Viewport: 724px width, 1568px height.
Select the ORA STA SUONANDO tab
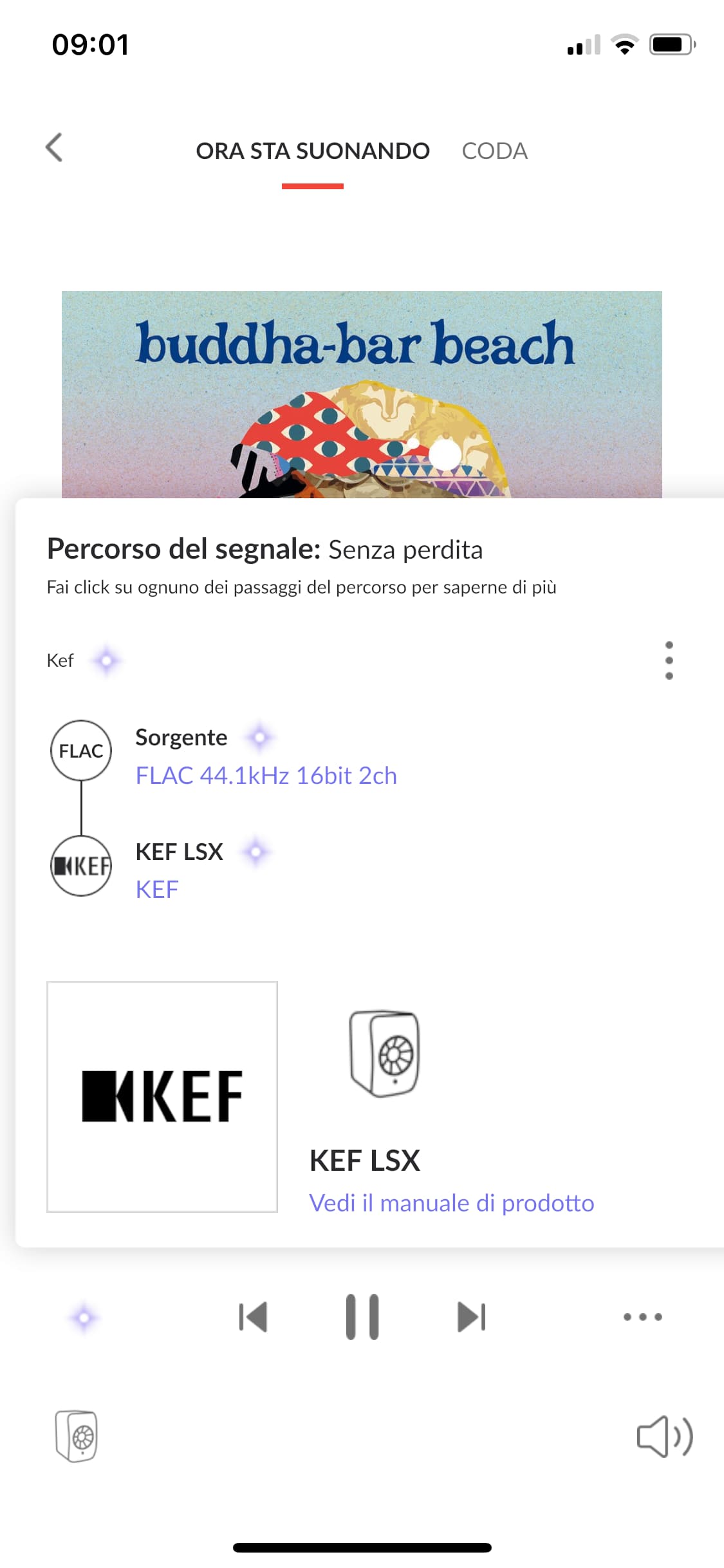click(313, 151)
